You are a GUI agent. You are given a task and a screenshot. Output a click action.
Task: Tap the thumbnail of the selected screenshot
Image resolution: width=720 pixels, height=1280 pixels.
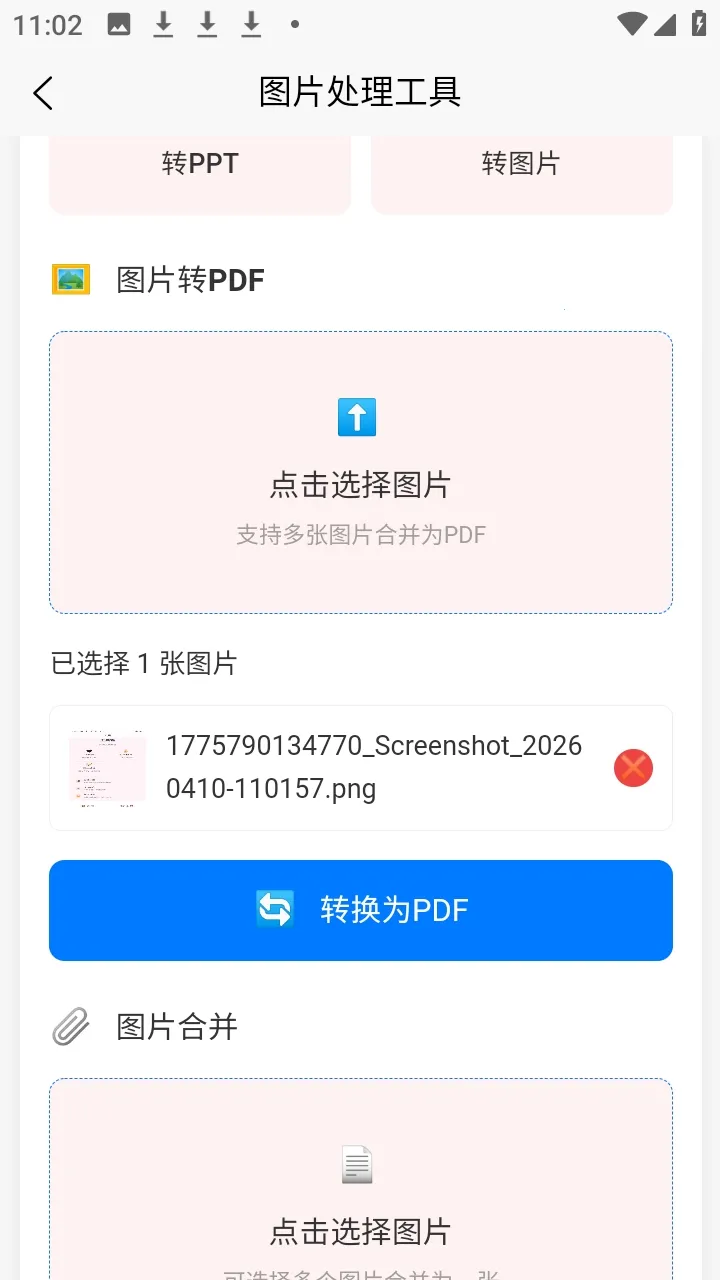click(x=107, y=768)
